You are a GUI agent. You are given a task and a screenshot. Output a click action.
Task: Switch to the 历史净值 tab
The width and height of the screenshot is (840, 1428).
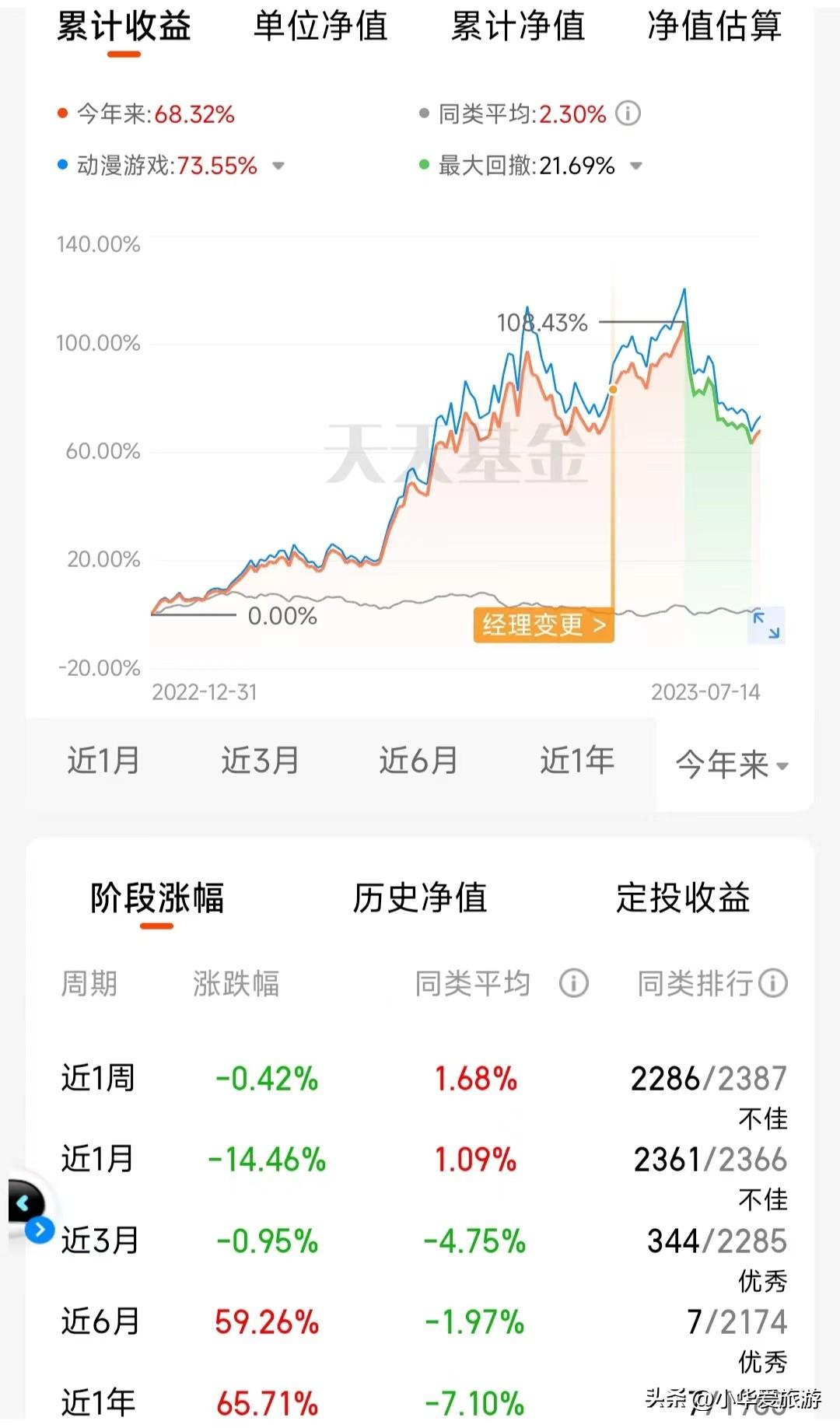(x=420, y=898)
